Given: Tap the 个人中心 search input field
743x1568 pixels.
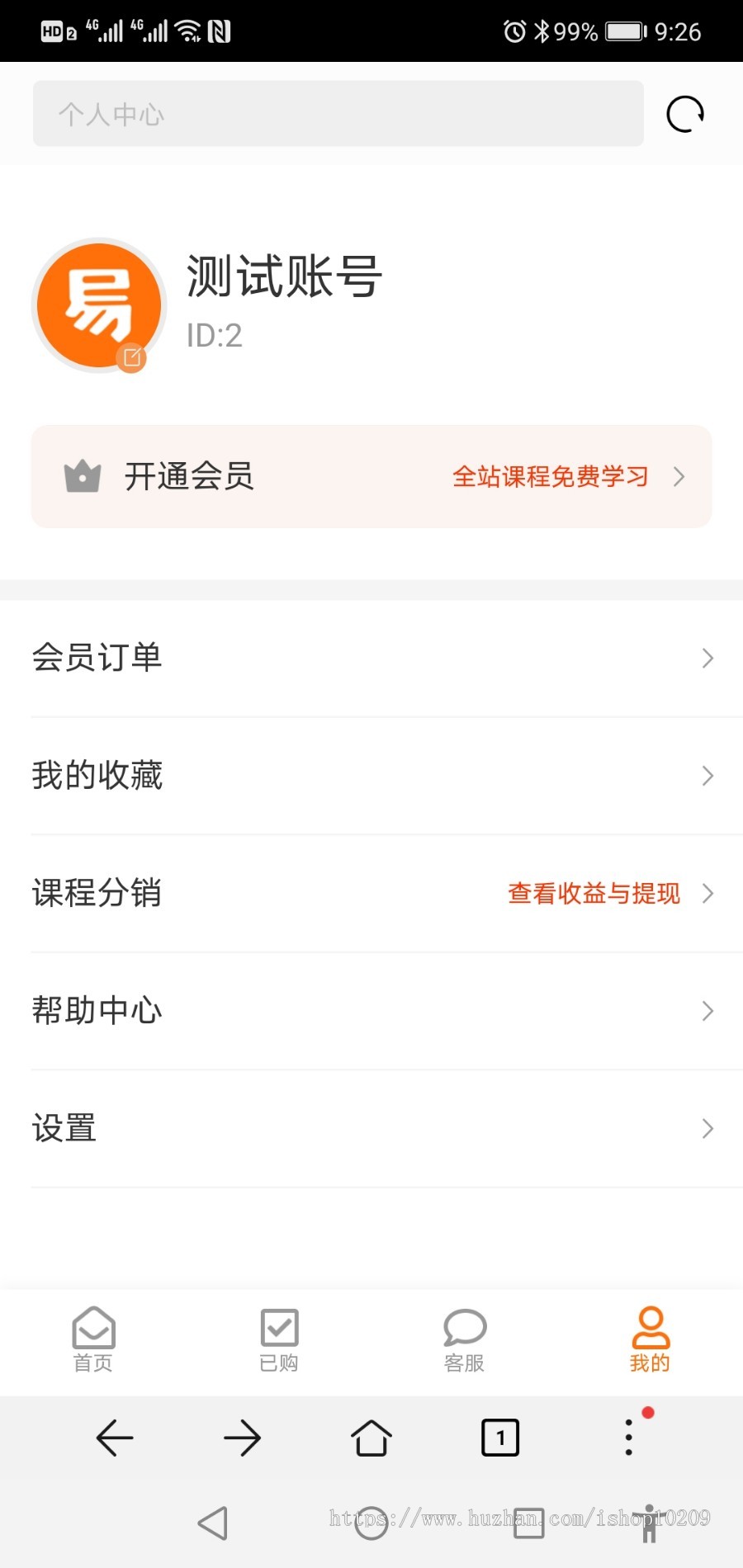Looking at the screenshot, I should click(x=338, y=113).
